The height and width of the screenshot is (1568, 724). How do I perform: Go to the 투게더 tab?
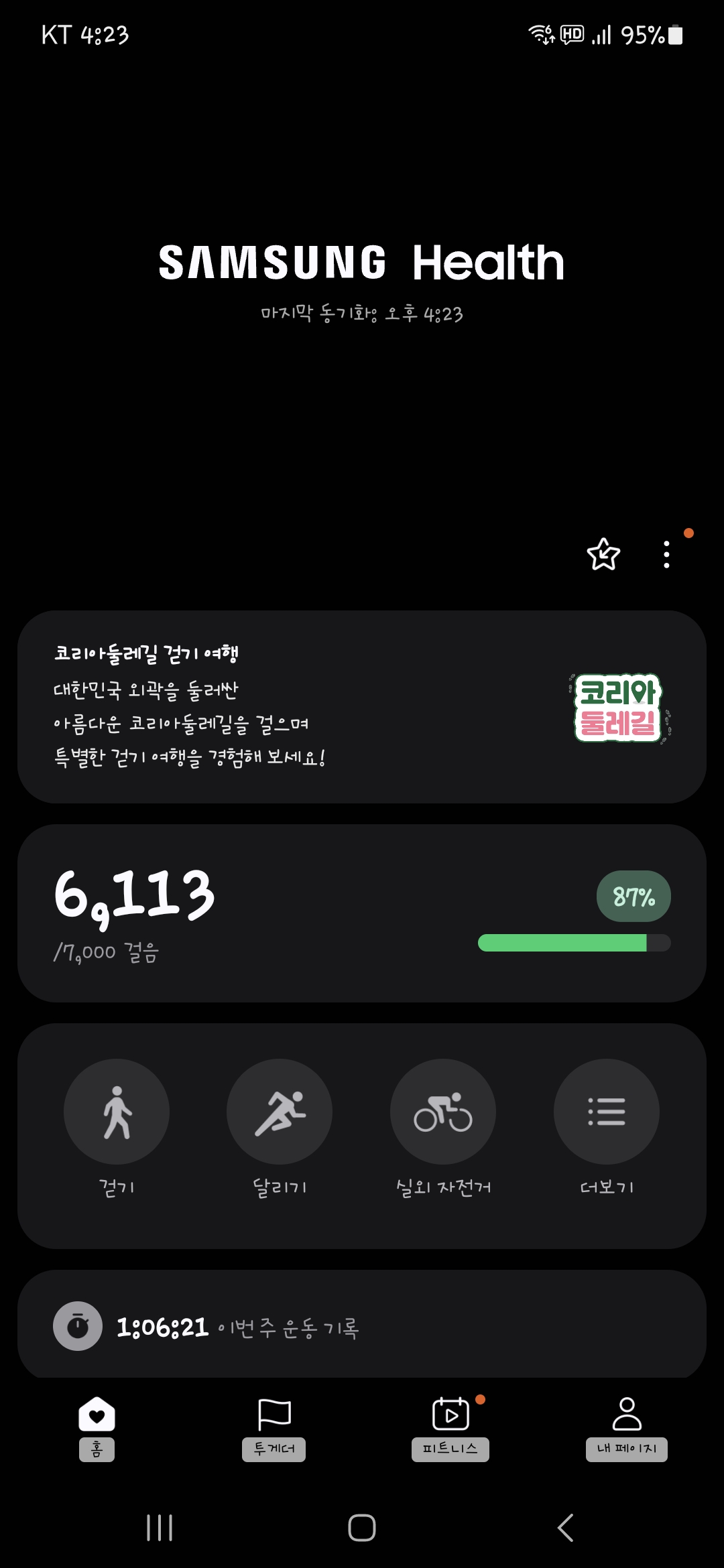(274, 1427)
